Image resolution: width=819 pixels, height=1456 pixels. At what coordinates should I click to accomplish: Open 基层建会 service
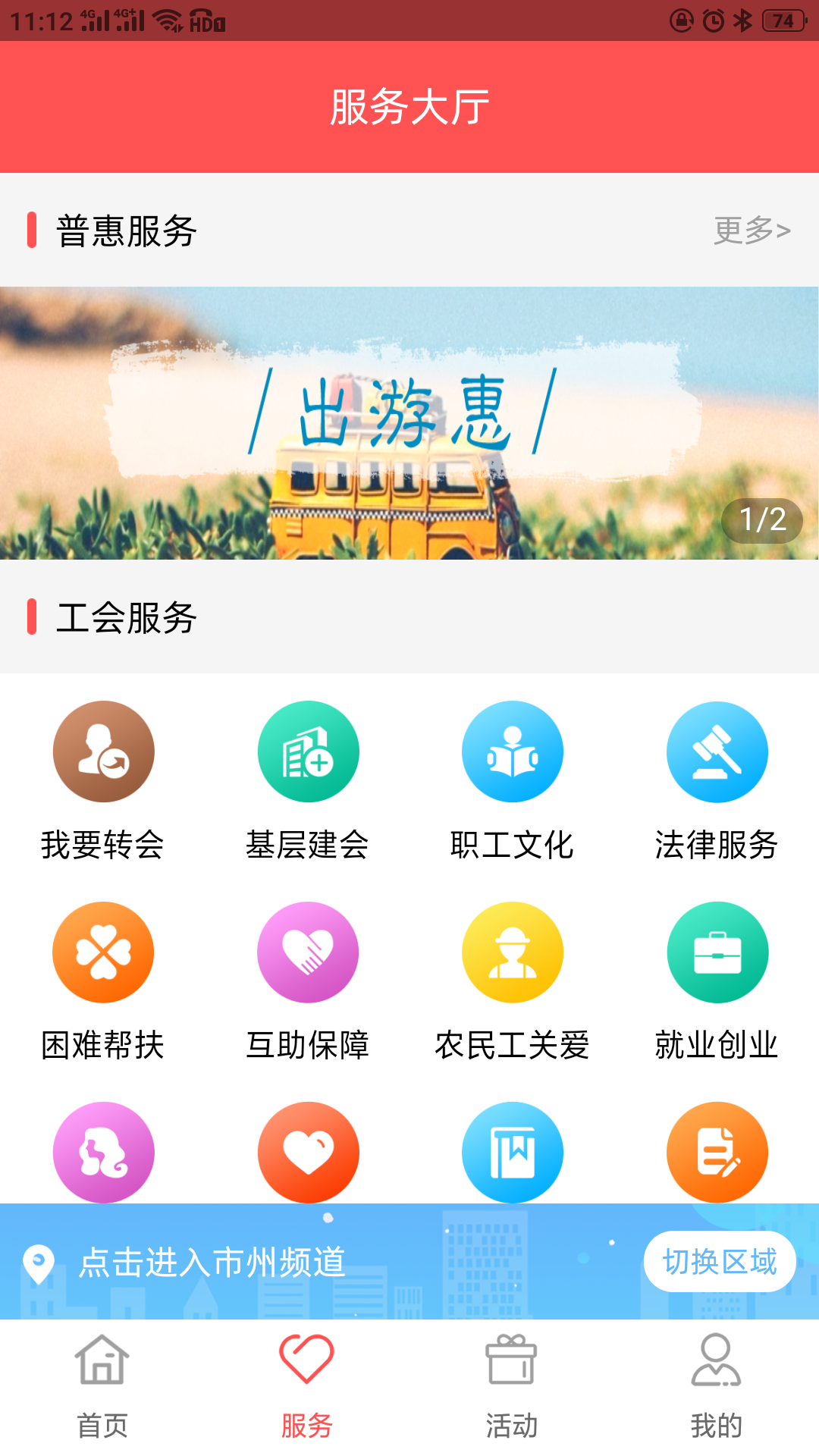[308, 780]
